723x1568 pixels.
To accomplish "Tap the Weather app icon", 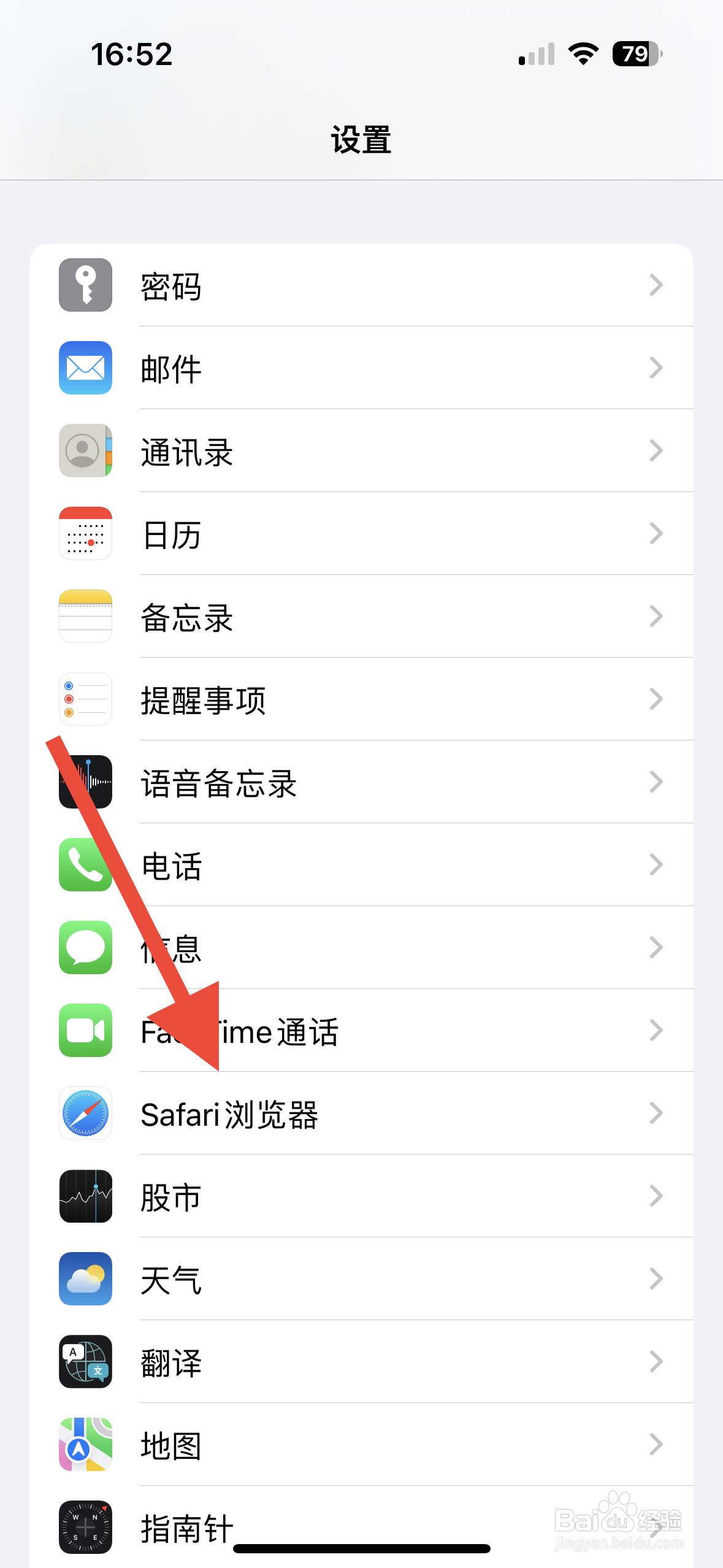I will (x=85, y=1280).
